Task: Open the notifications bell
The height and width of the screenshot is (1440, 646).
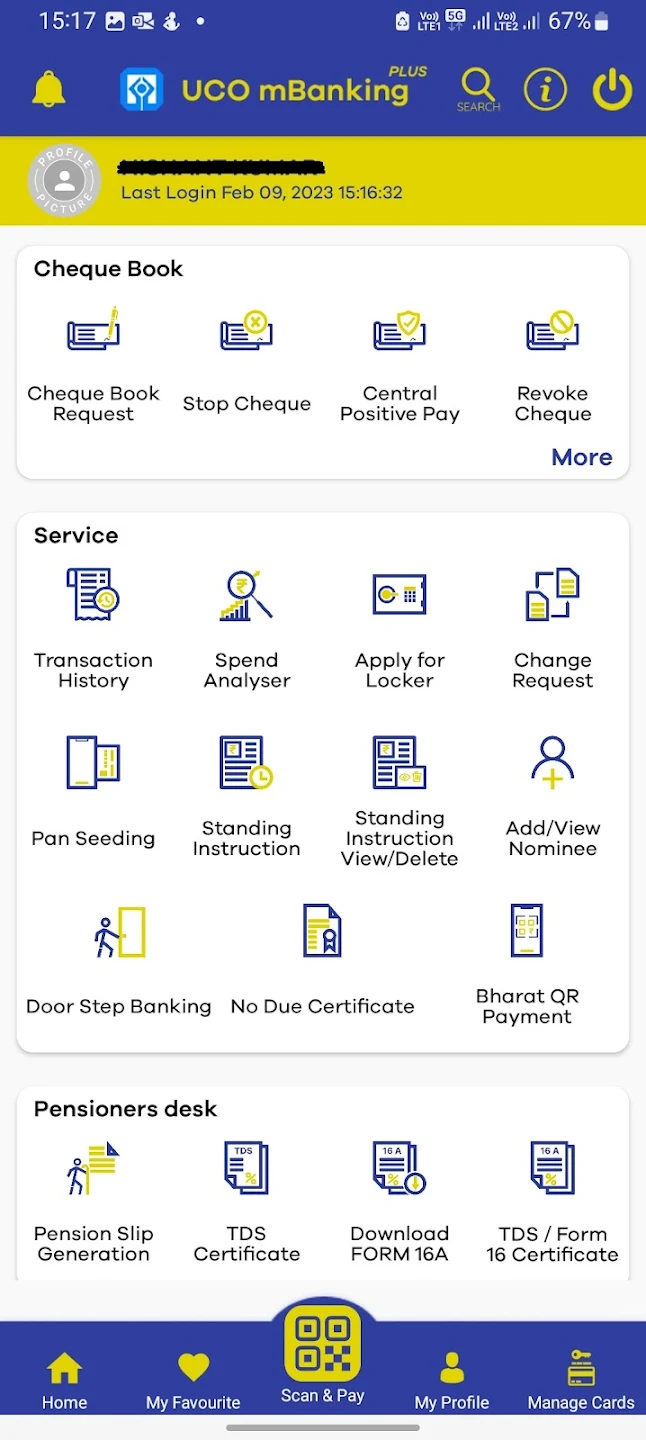Action: tap(48, 90)
